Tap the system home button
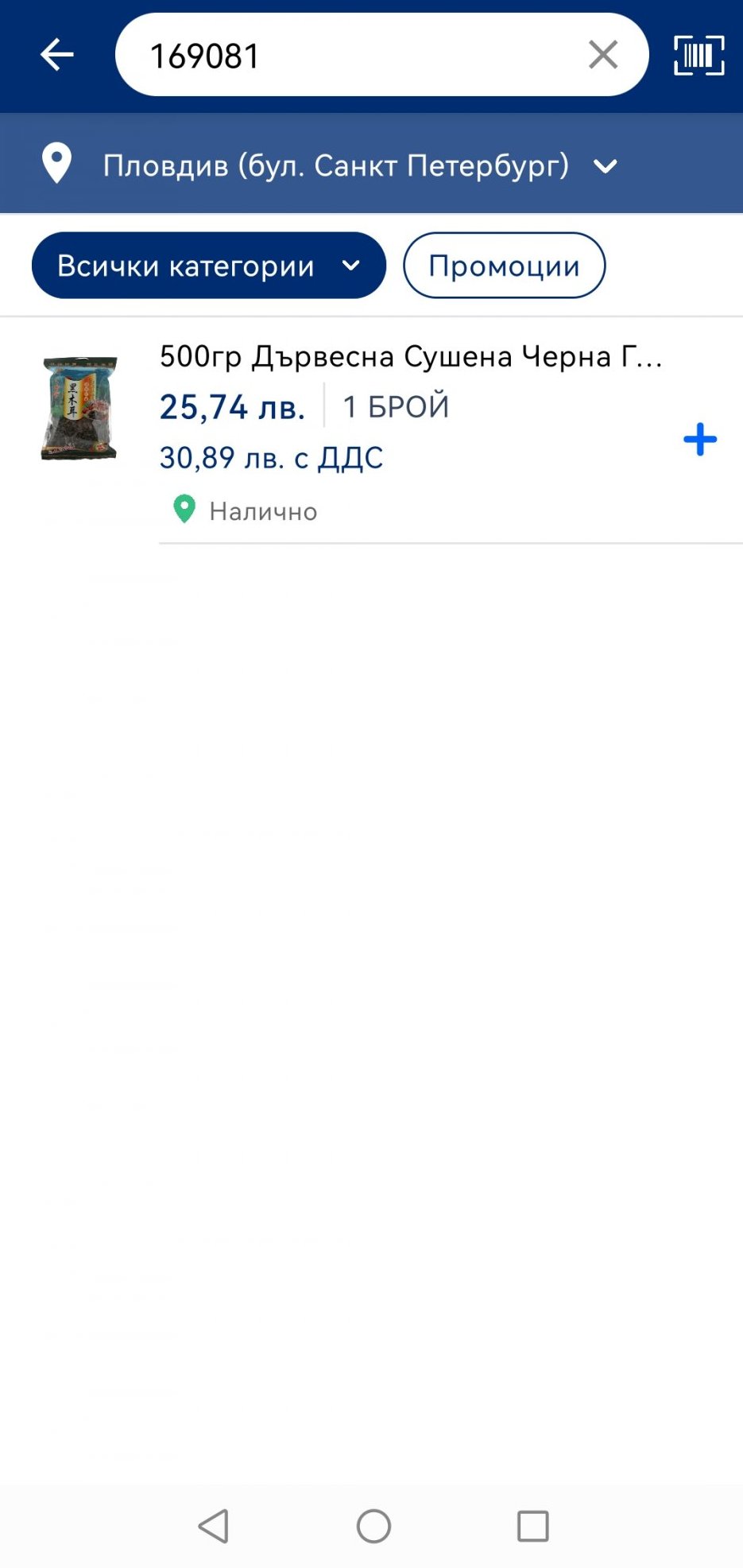This screenshot has width=743, height=1568. pyautogui.click(x=373, y=1526)
